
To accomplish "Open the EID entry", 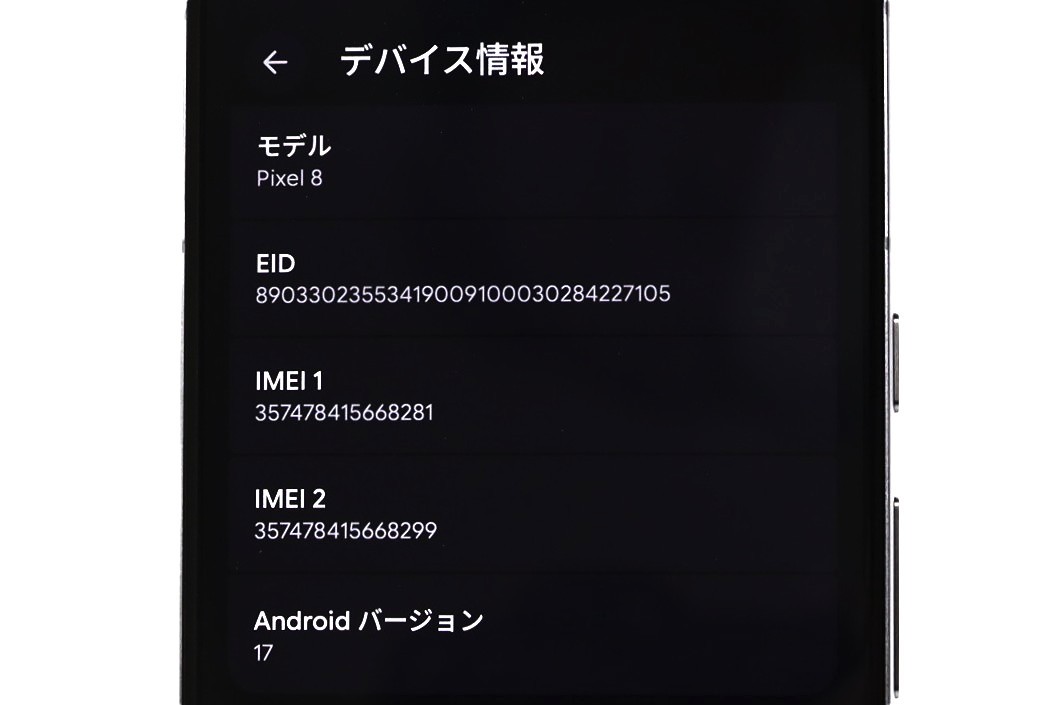I will tap(534, 278).
